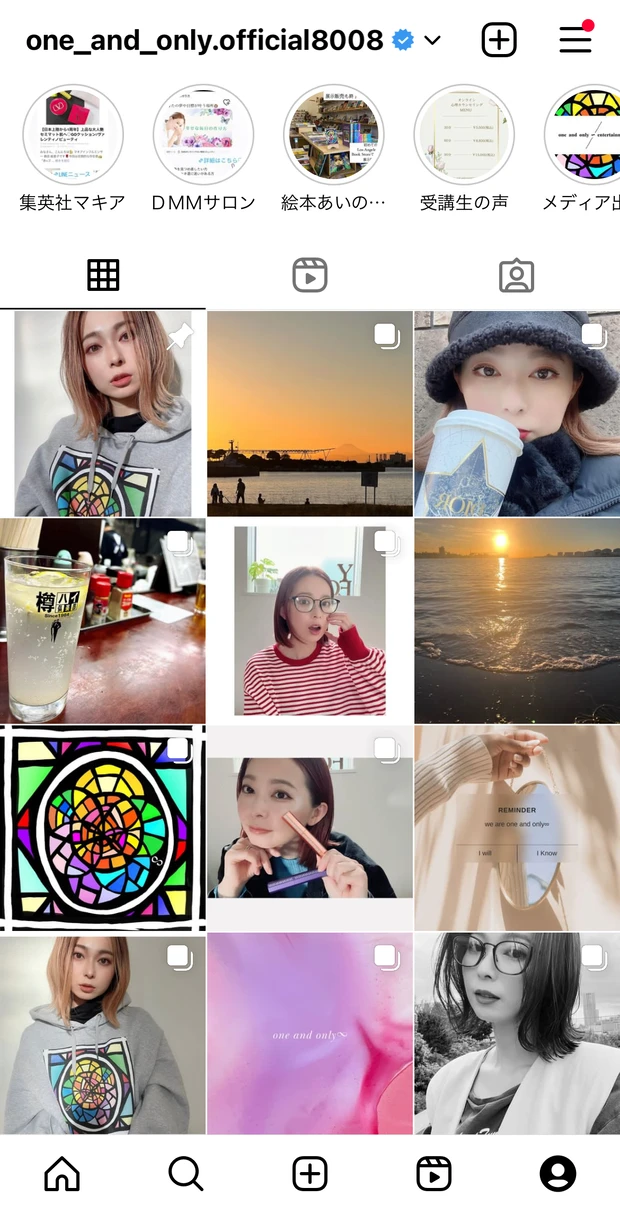Open Reels from the bottom bar
620x1224 pixels.
[x=434, y=1174]
